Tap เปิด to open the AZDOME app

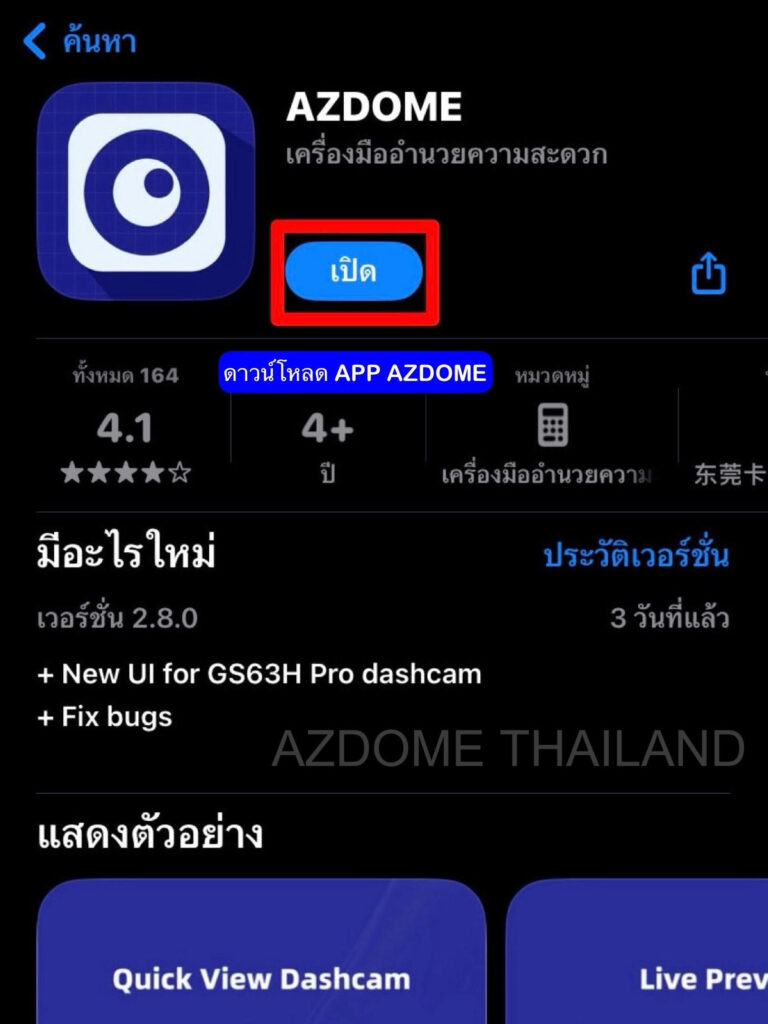click(x=354, y=271)
